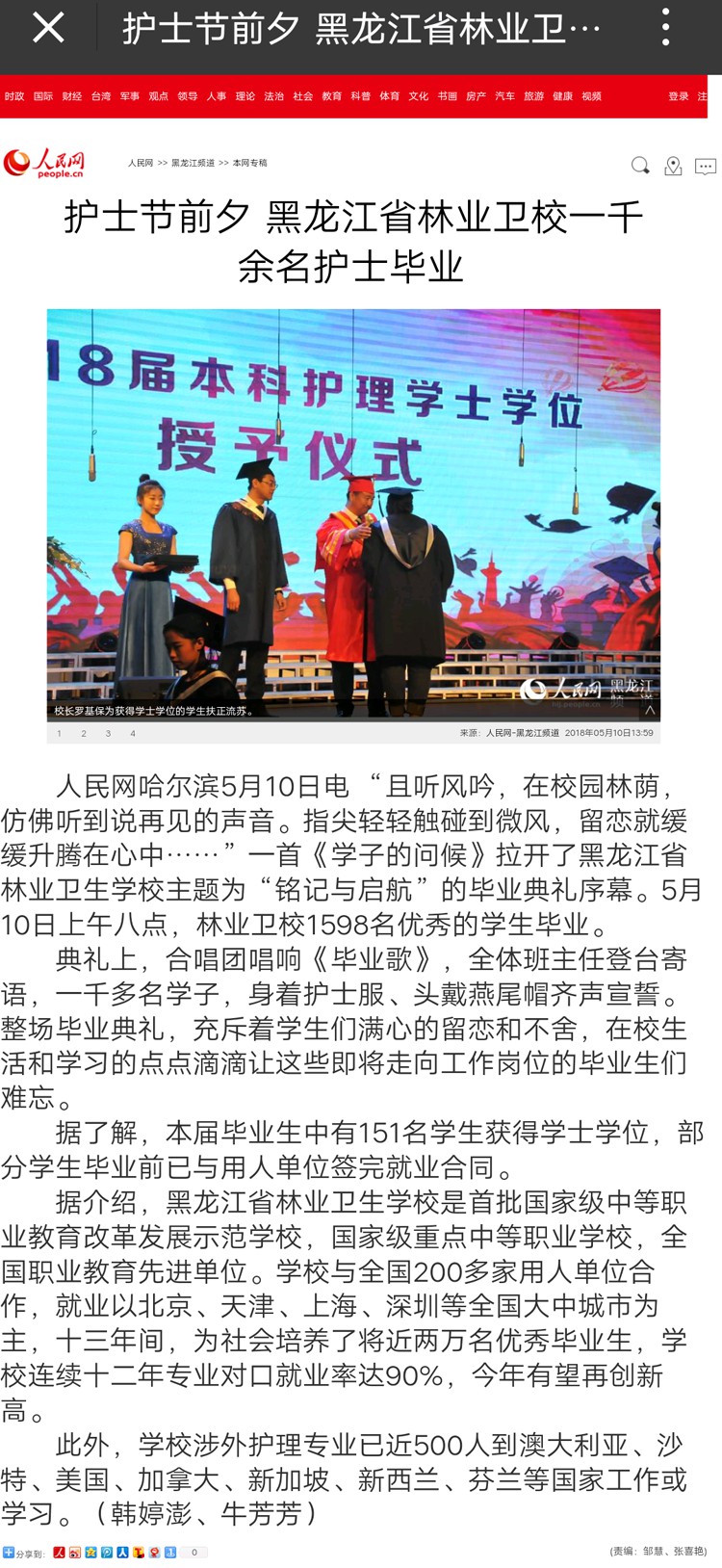The image size is (722, 1568).
Task: View slide 2 of the photo gallery
Action: (84, 734)
